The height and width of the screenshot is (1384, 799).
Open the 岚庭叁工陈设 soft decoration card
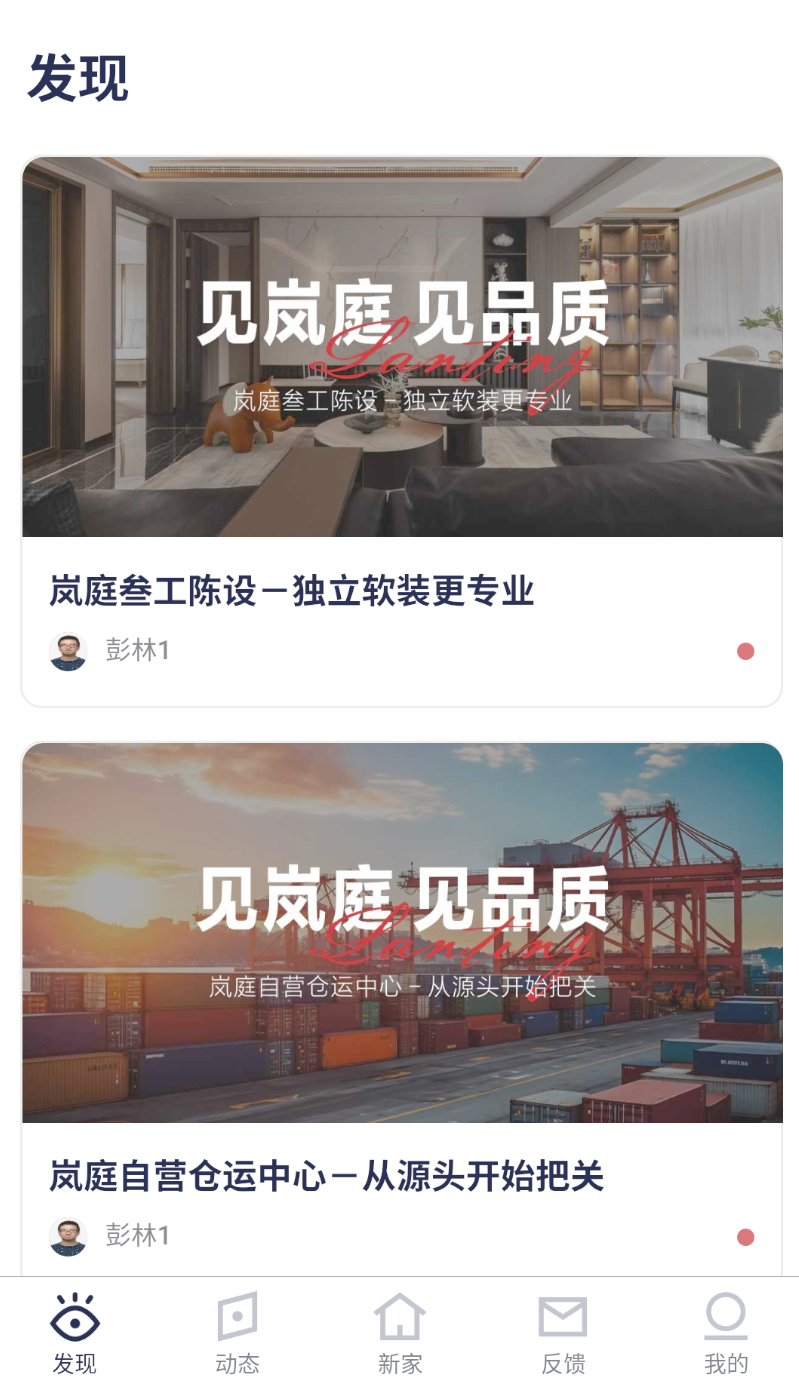point(401,431)
